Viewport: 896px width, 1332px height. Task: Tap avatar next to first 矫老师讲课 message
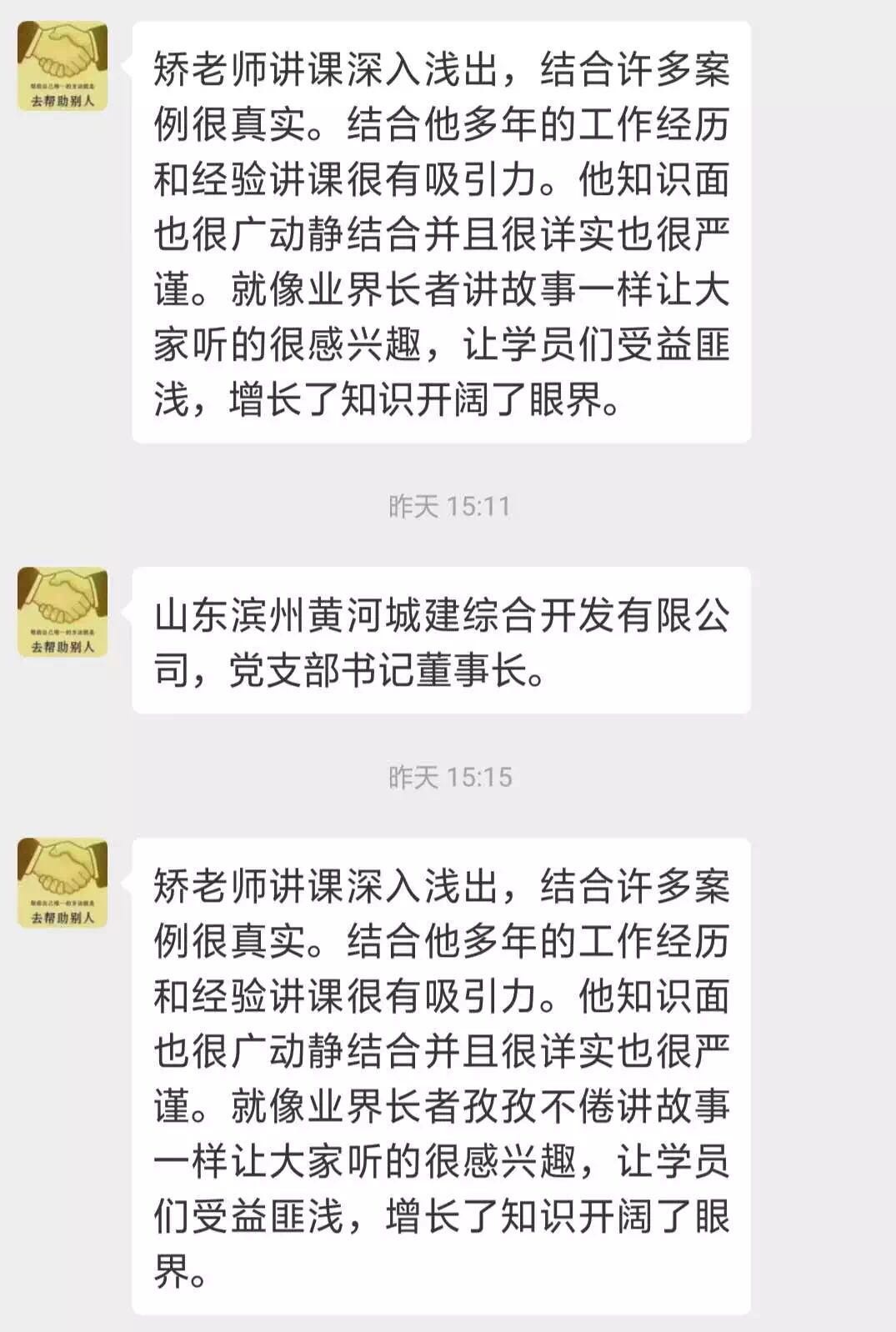coord(63,66)
